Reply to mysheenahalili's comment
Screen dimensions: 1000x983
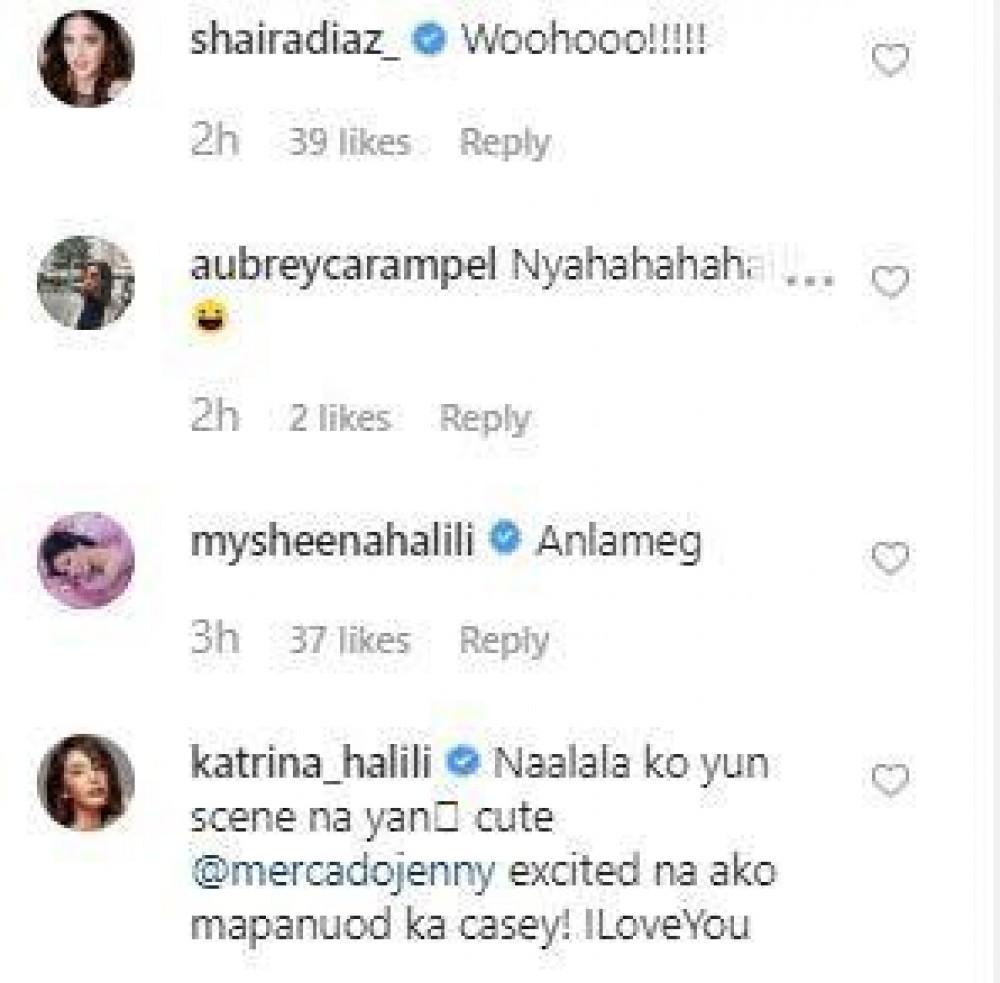[505, 640]
